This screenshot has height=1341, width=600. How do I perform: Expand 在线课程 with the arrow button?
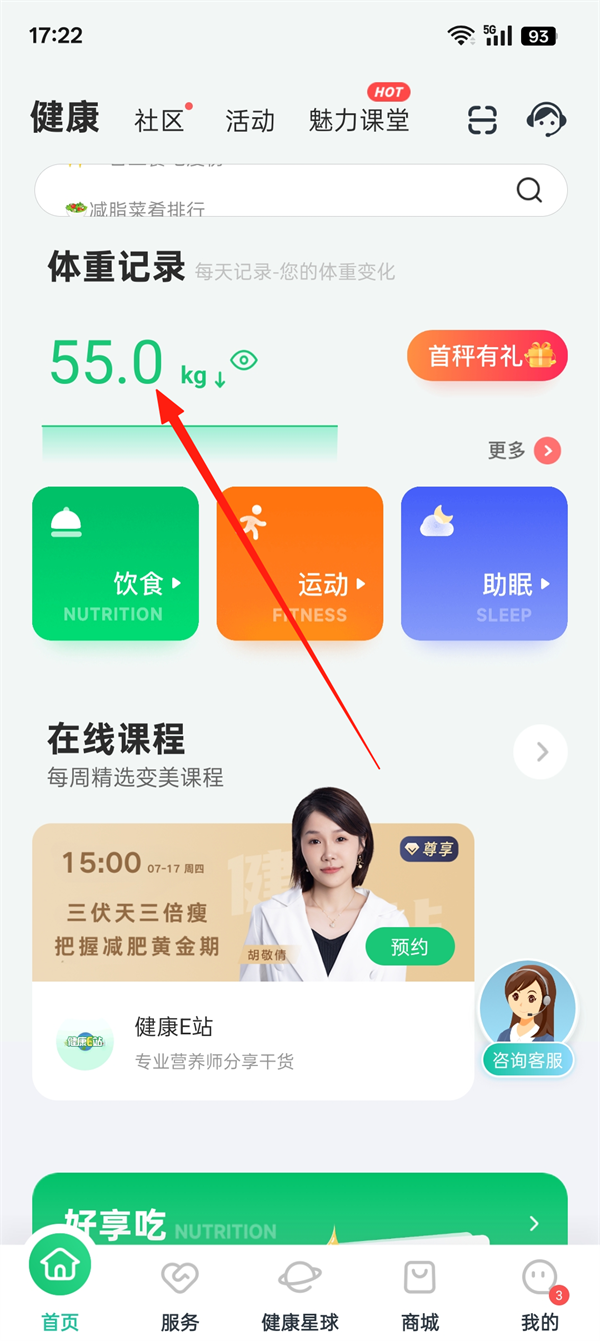pos(541,752)
